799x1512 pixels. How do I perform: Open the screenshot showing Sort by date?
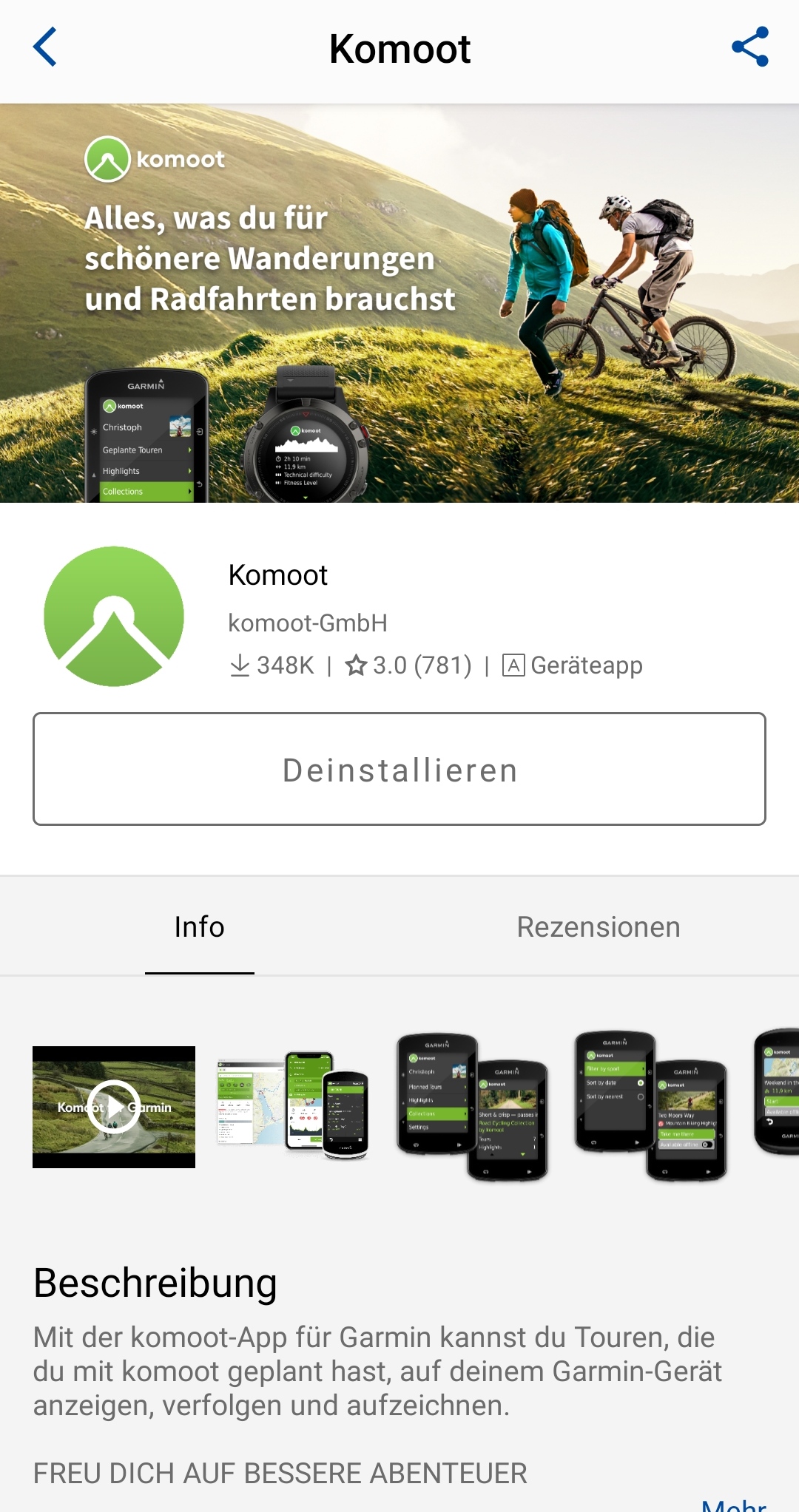[651, 1105]
